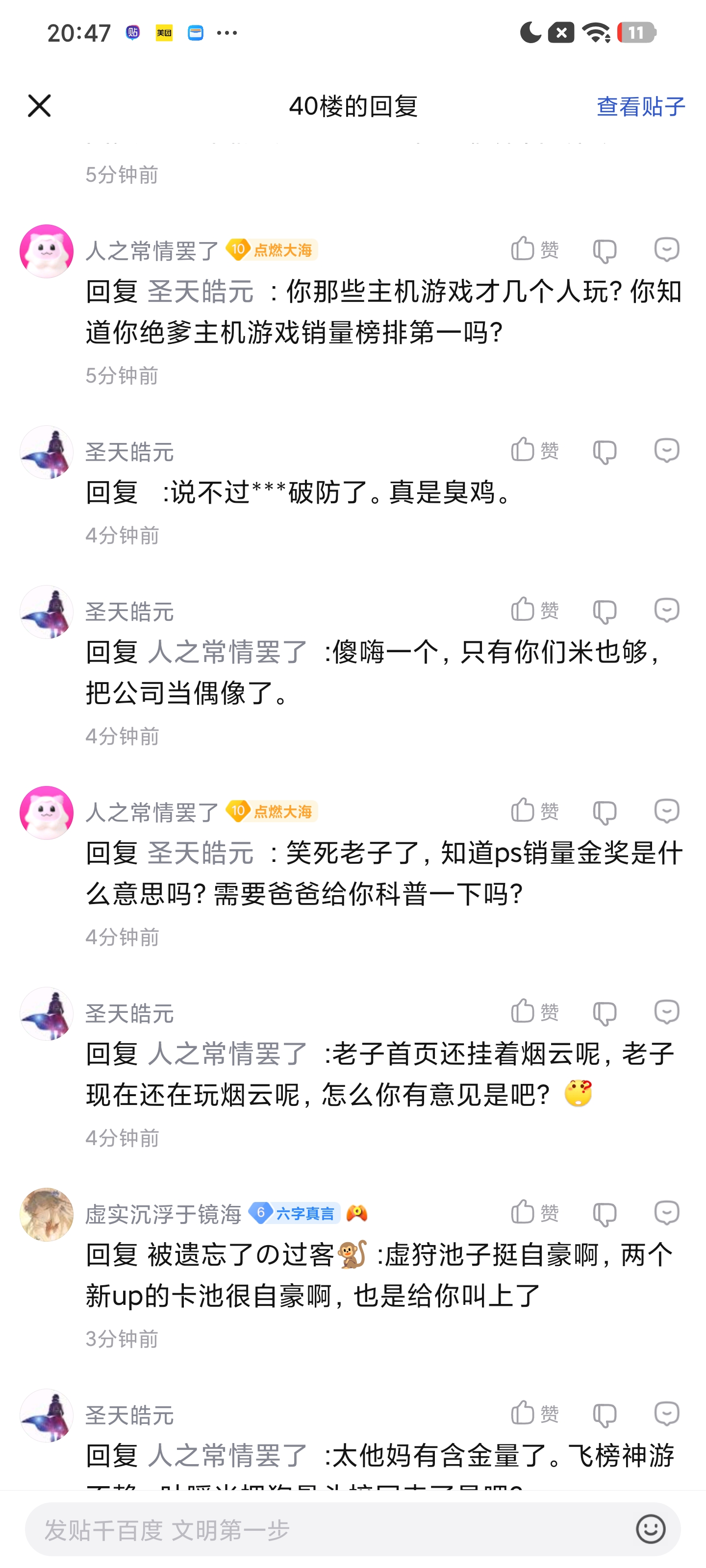
Task: Reply to 圣天皓元's 说不过 破防了 comment
Action: [666, 451]
